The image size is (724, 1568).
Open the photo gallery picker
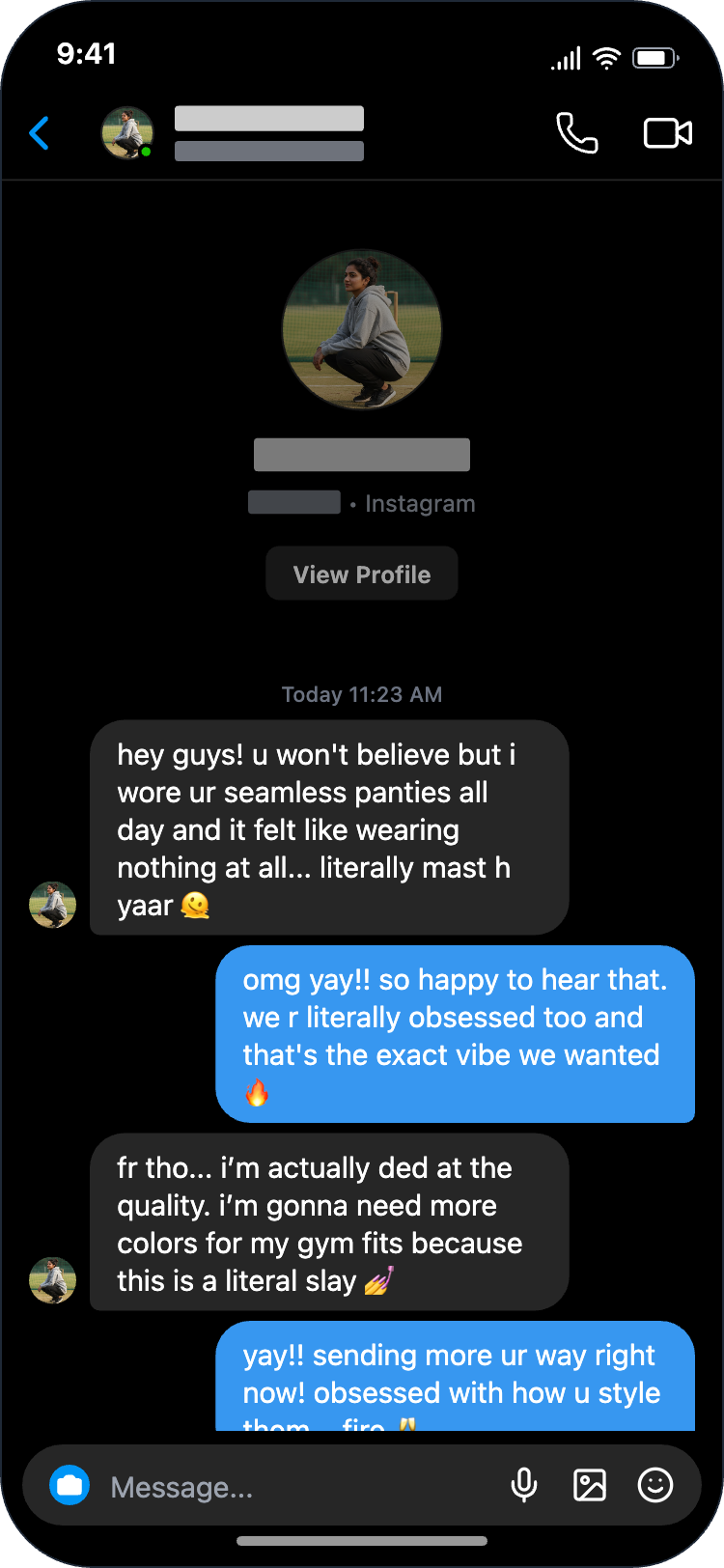pos(590,1486)
